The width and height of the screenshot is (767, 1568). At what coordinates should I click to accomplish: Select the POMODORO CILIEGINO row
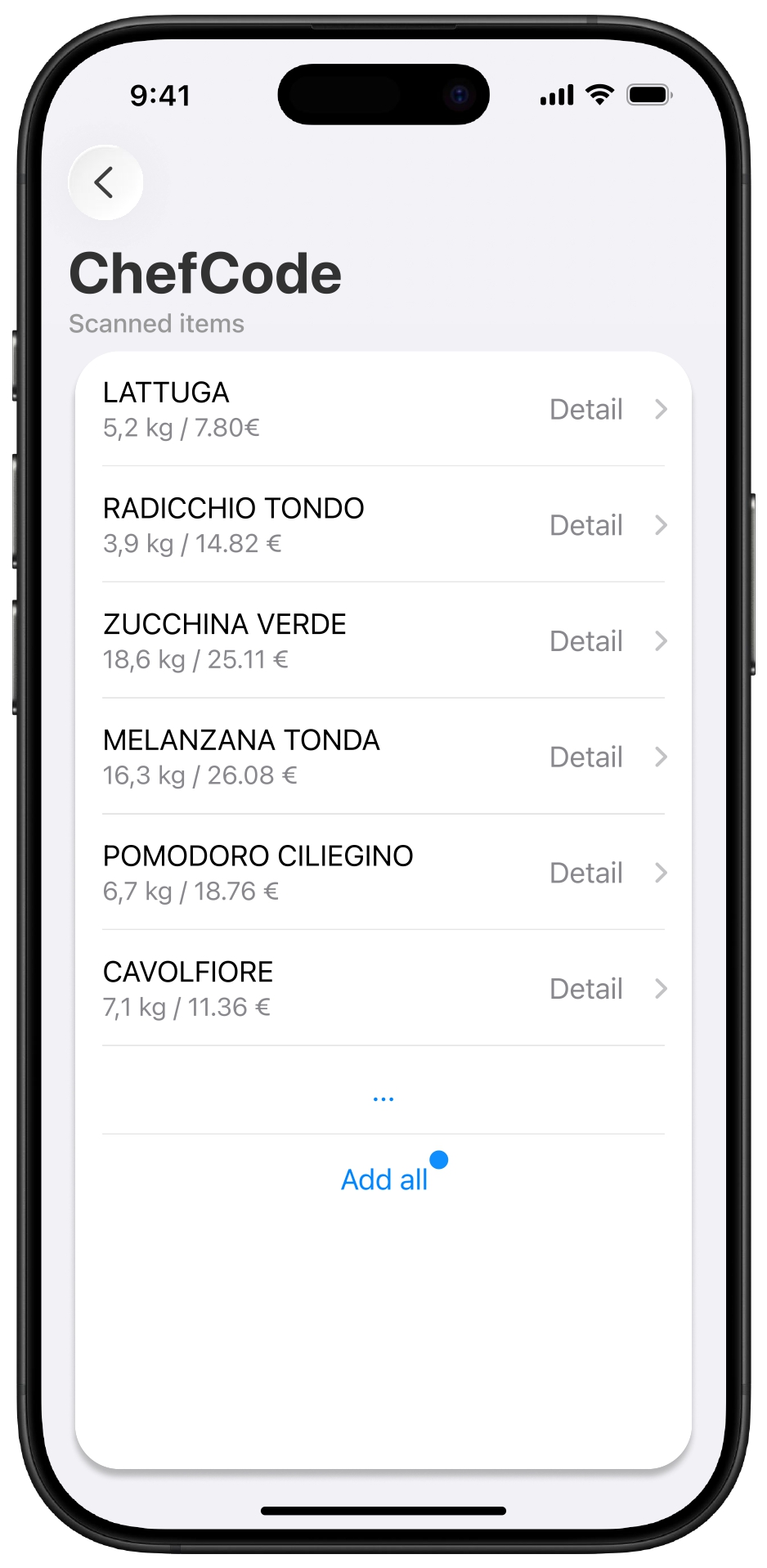pos(383,873)
